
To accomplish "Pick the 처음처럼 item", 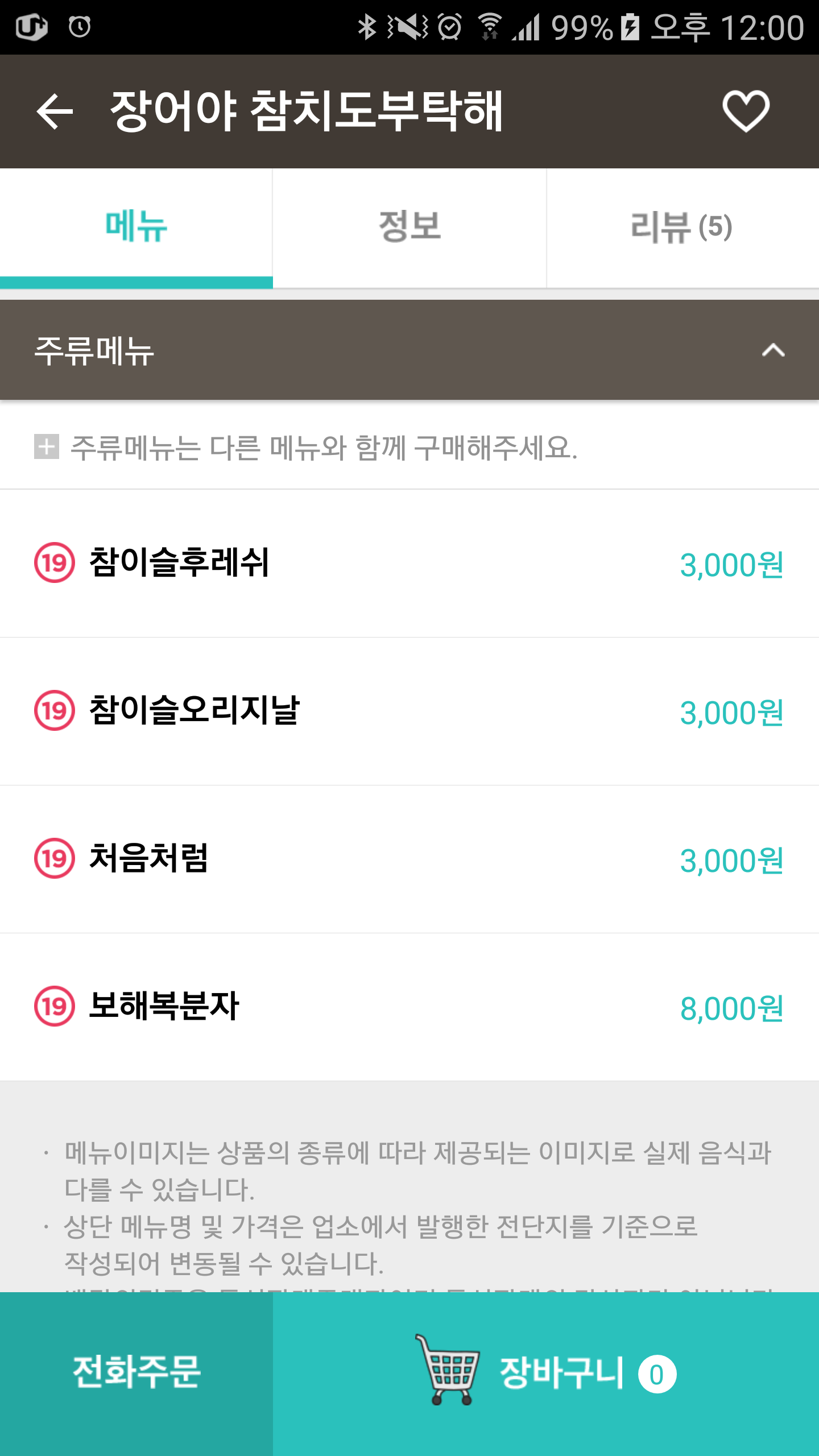I will pyautogui.click(x=409, y=859).
